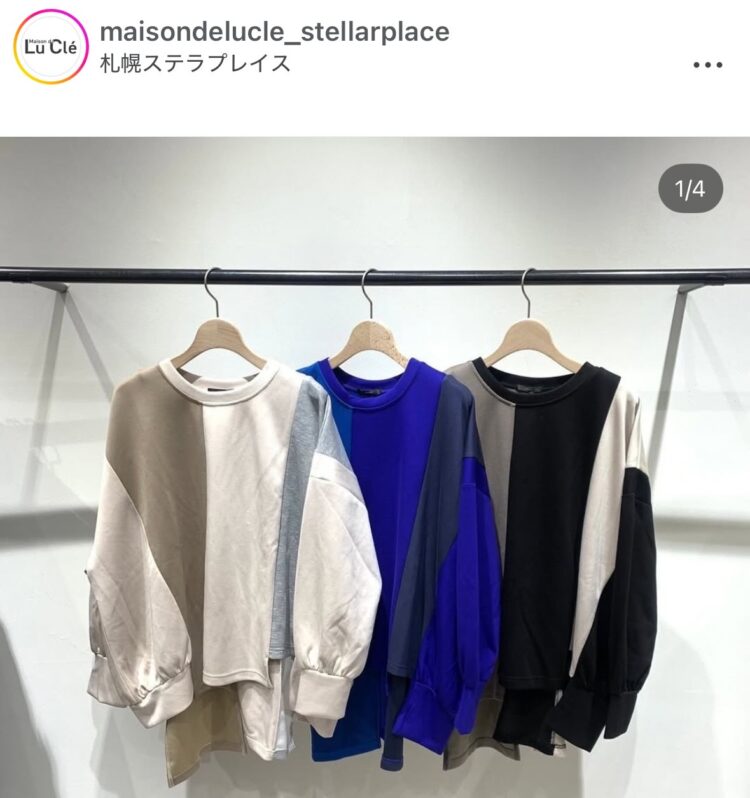Open the 札幌ステラプレイス location page
Screen dimensions: 750x798
click(x=196, y=64)
